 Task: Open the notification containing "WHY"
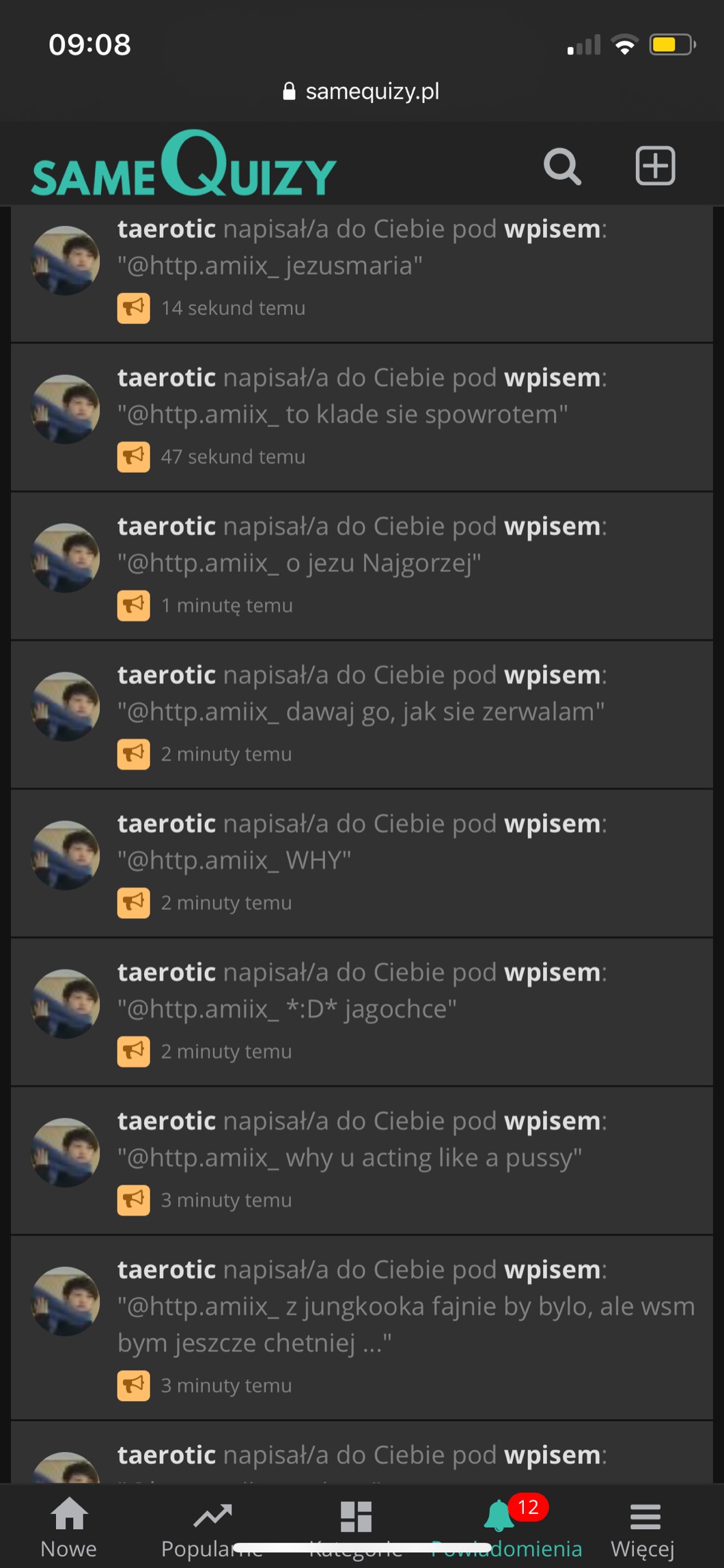click(362, 862)
